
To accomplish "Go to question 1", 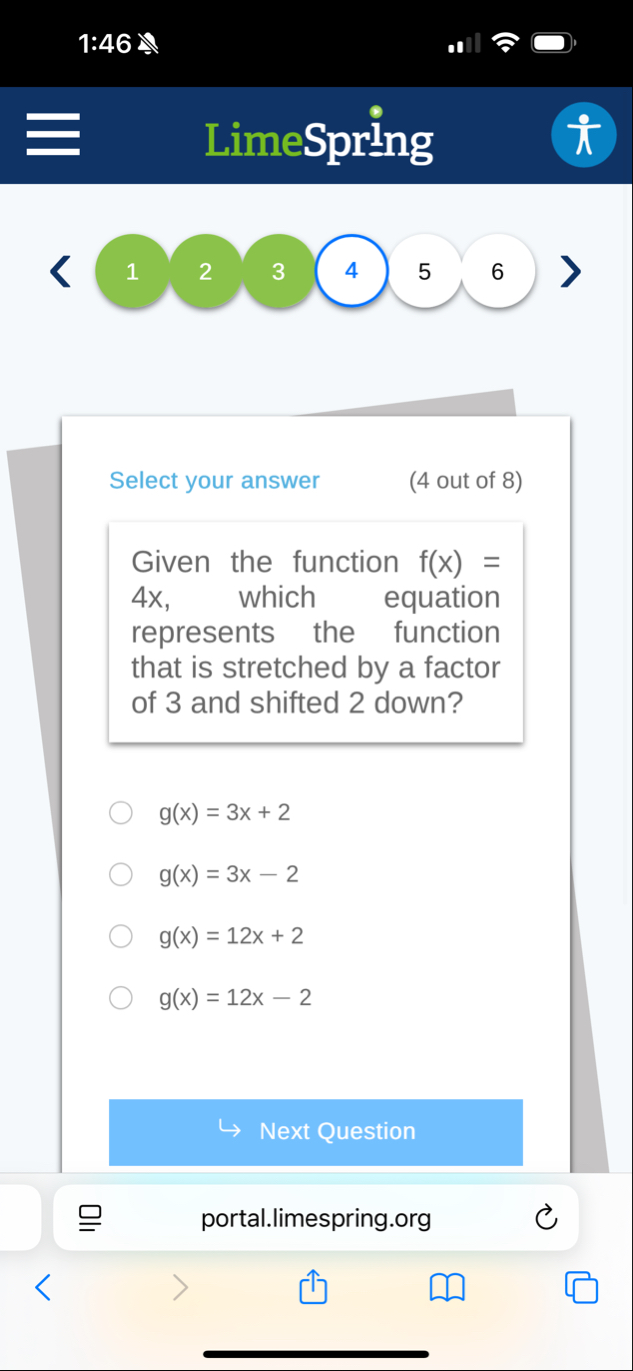I will pyautogui.click(x=132, y=271).
